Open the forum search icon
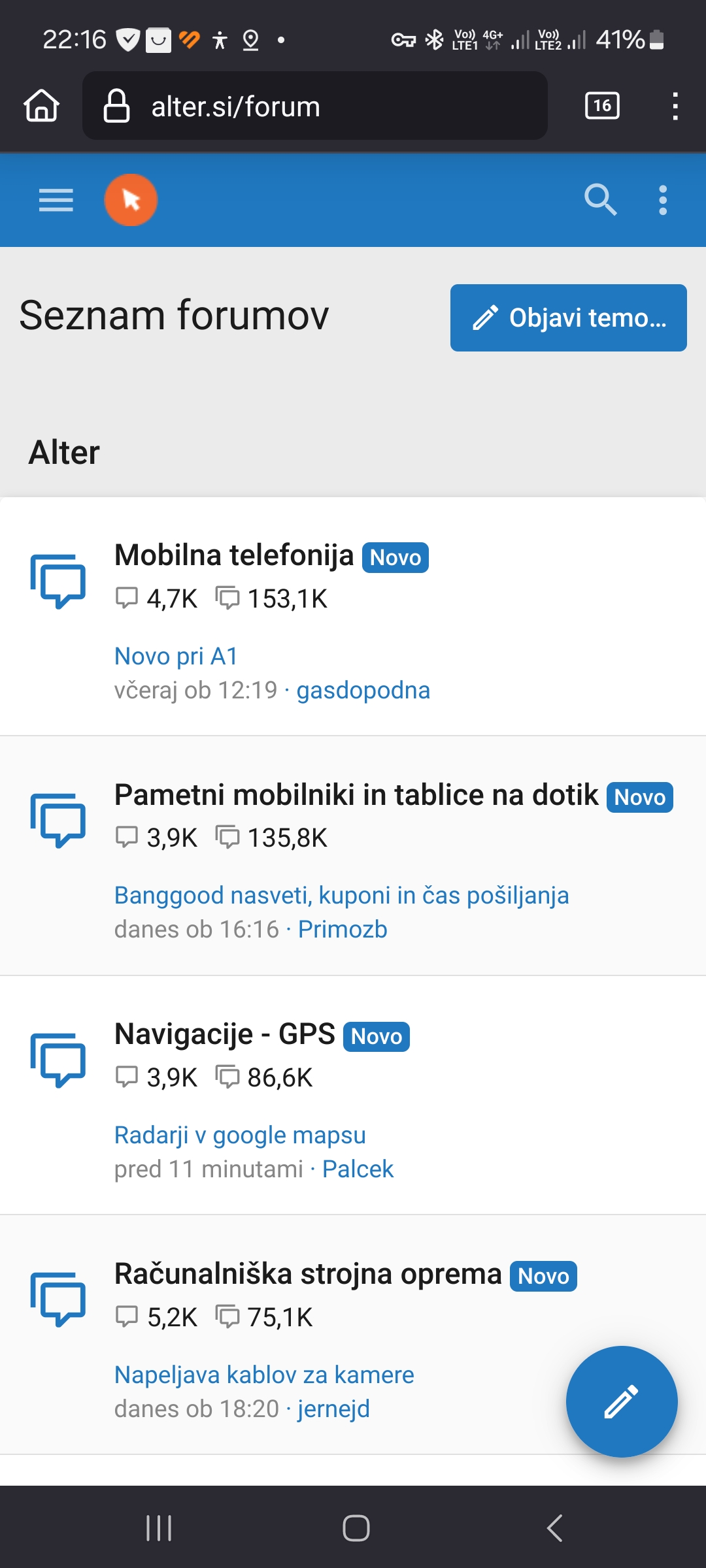This screenshot has width=706, height=1568. [600, 200]
